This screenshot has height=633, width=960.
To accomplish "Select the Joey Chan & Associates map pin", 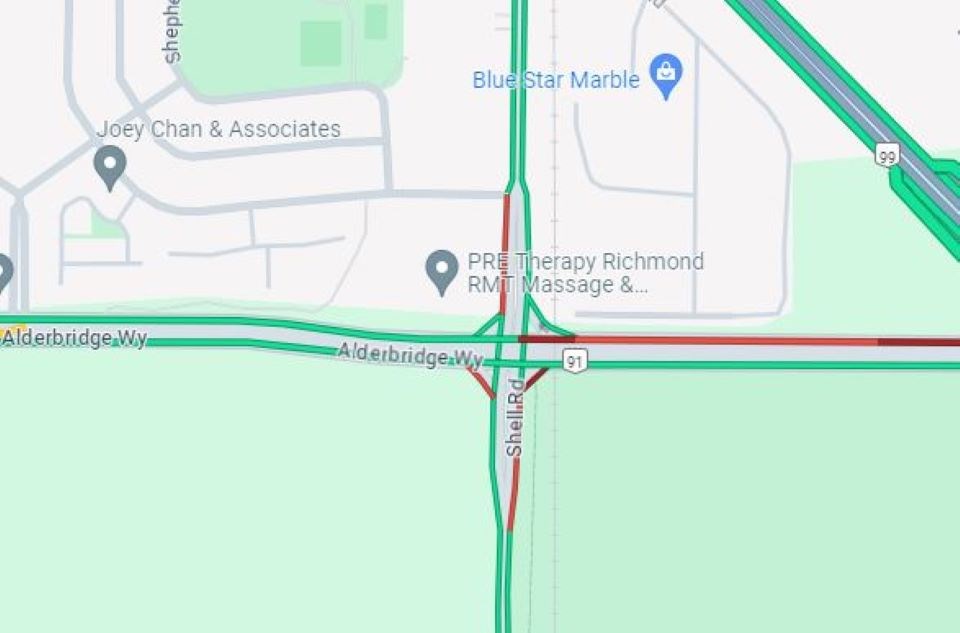I will (x=110, y=165).
